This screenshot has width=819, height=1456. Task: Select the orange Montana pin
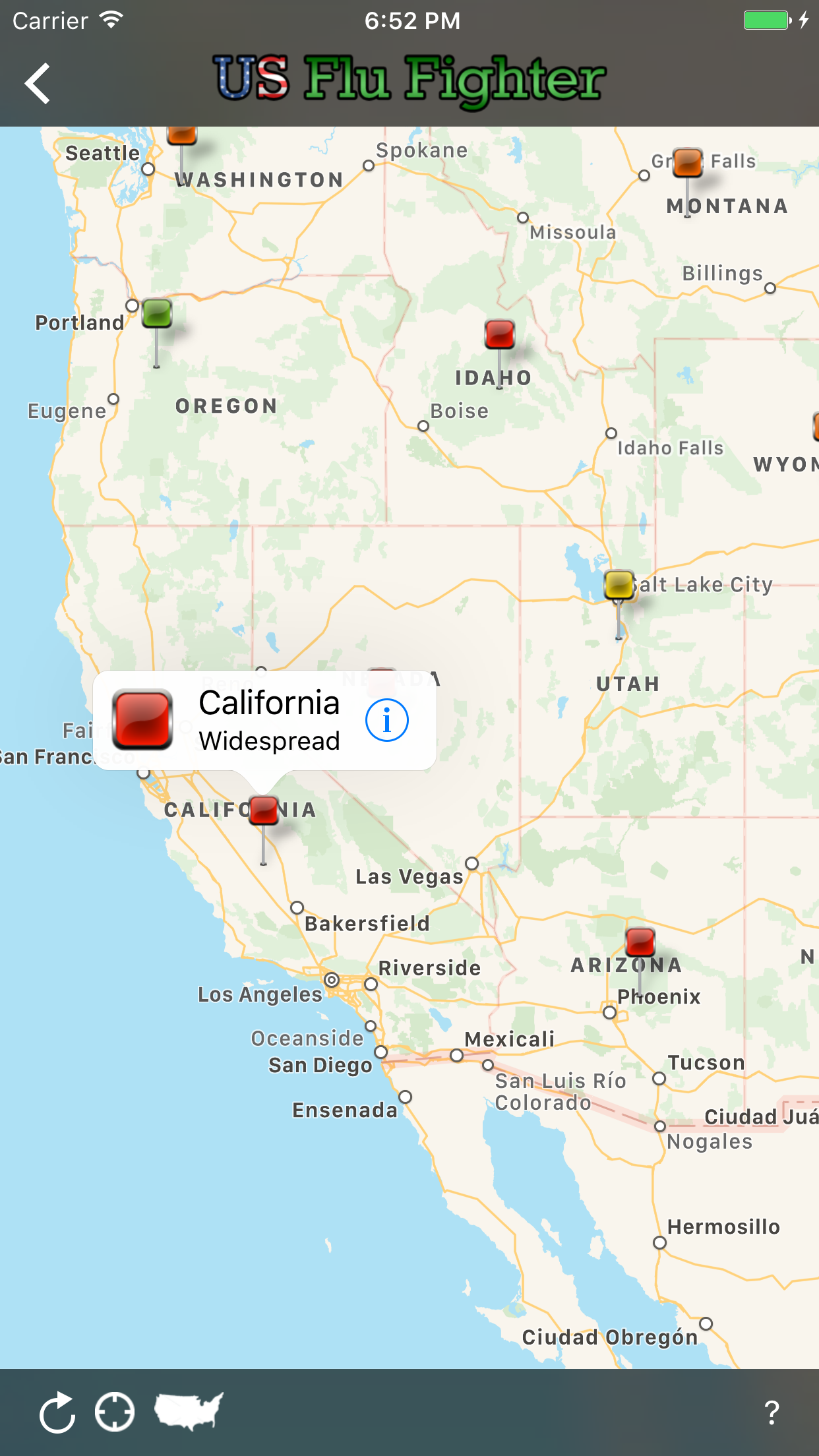688,162
